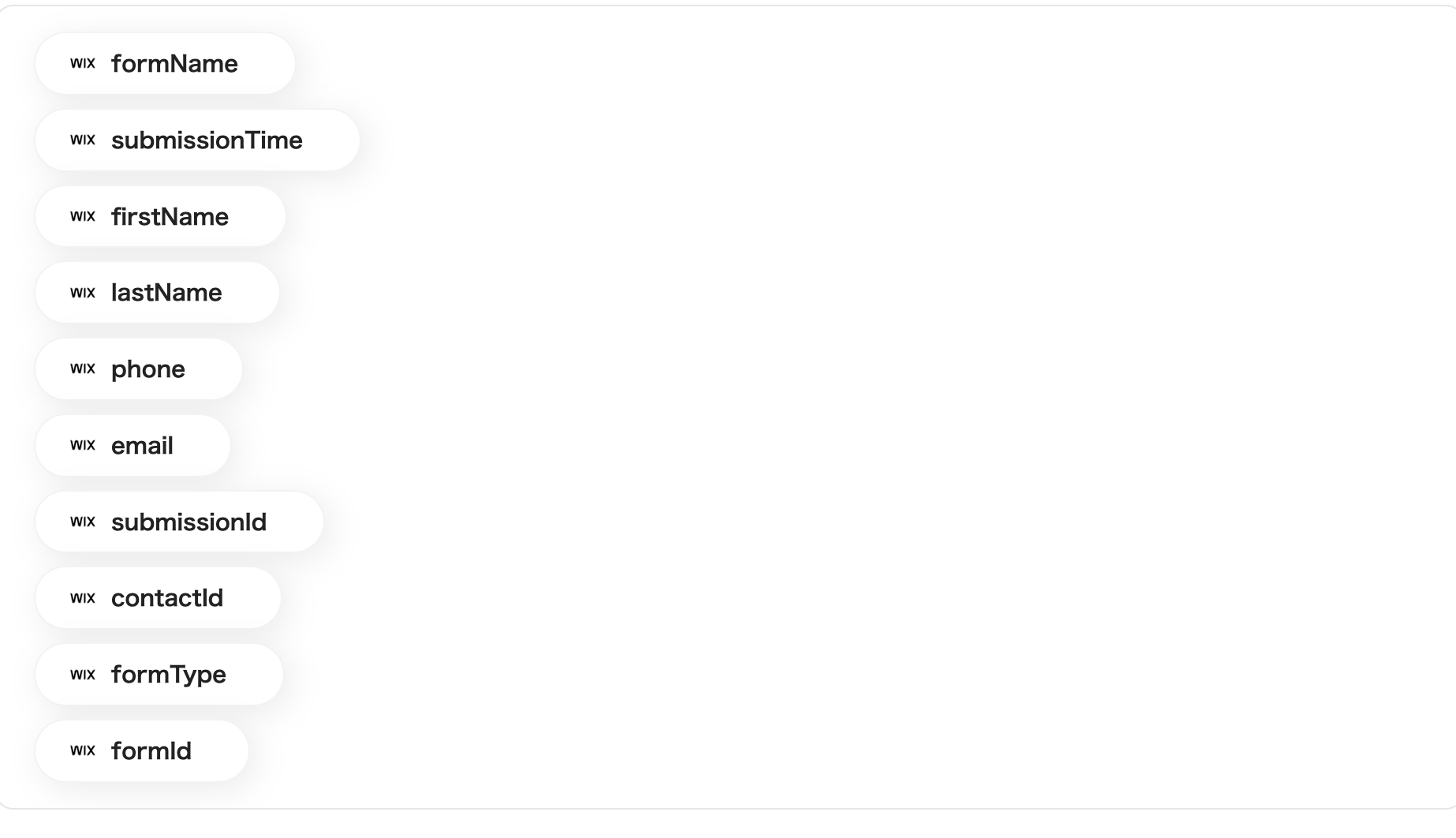Choose the firstName field chip

(160, 217)
